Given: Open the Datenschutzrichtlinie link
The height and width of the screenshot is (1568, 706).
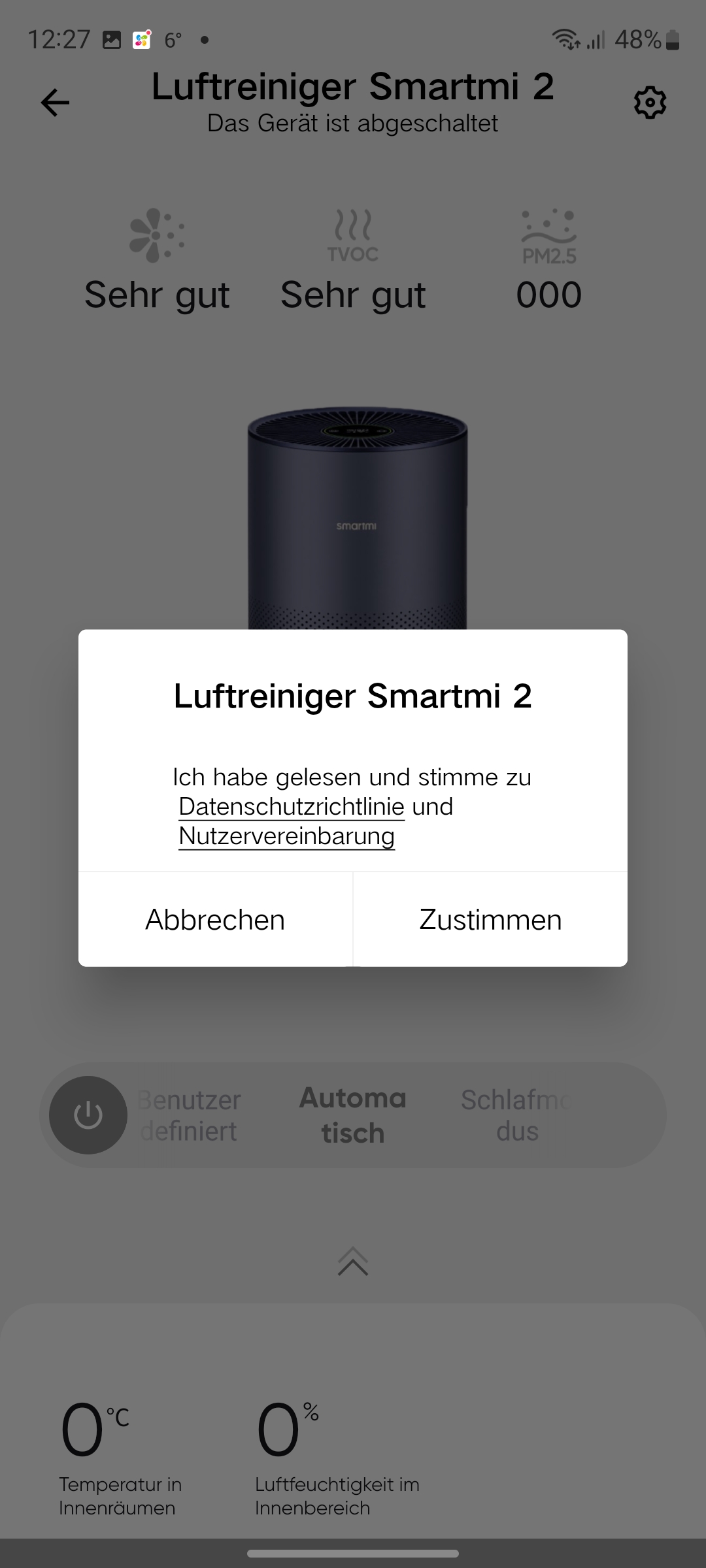Looking at the screenshot, I should click(292, 807).
